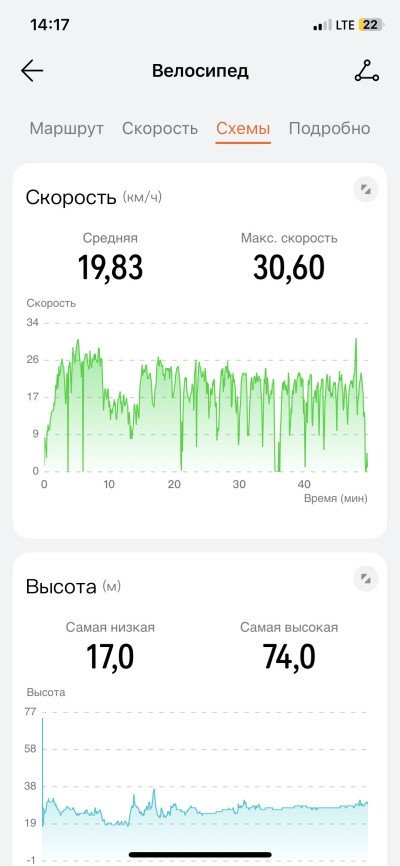Screen dimensions: 400x866
Task: Switch to the Скорость tab
Action: (160, 129)
